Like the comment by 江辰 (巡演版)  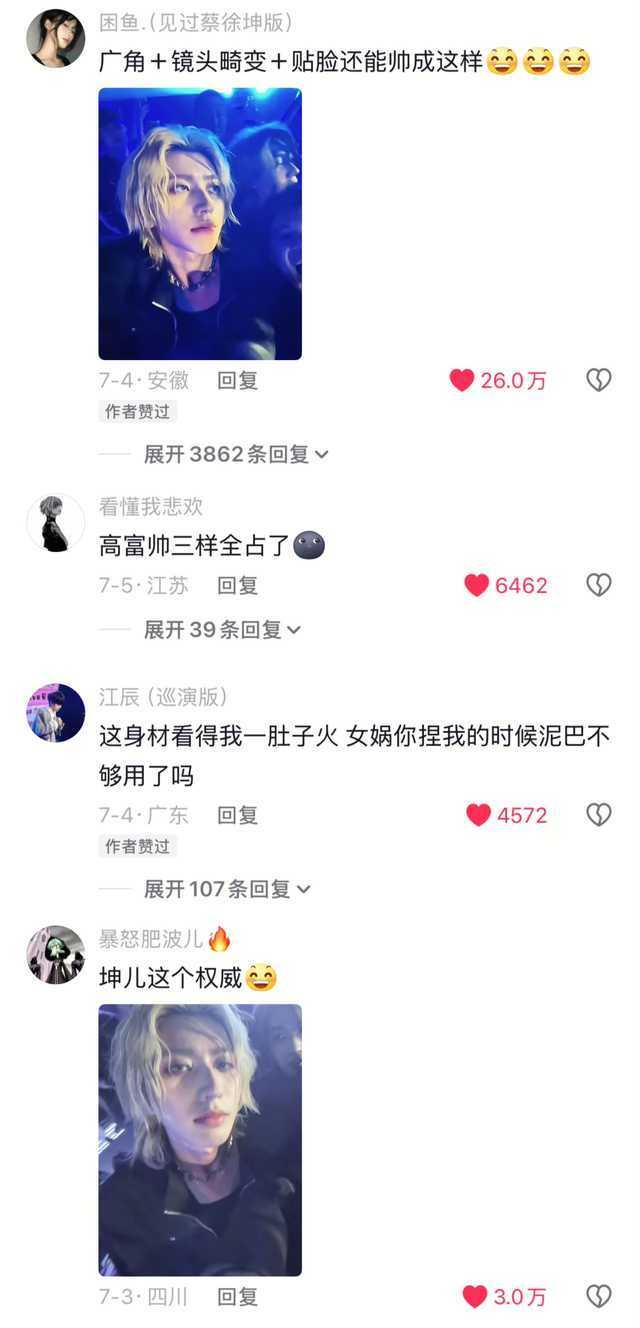point(479,815)
